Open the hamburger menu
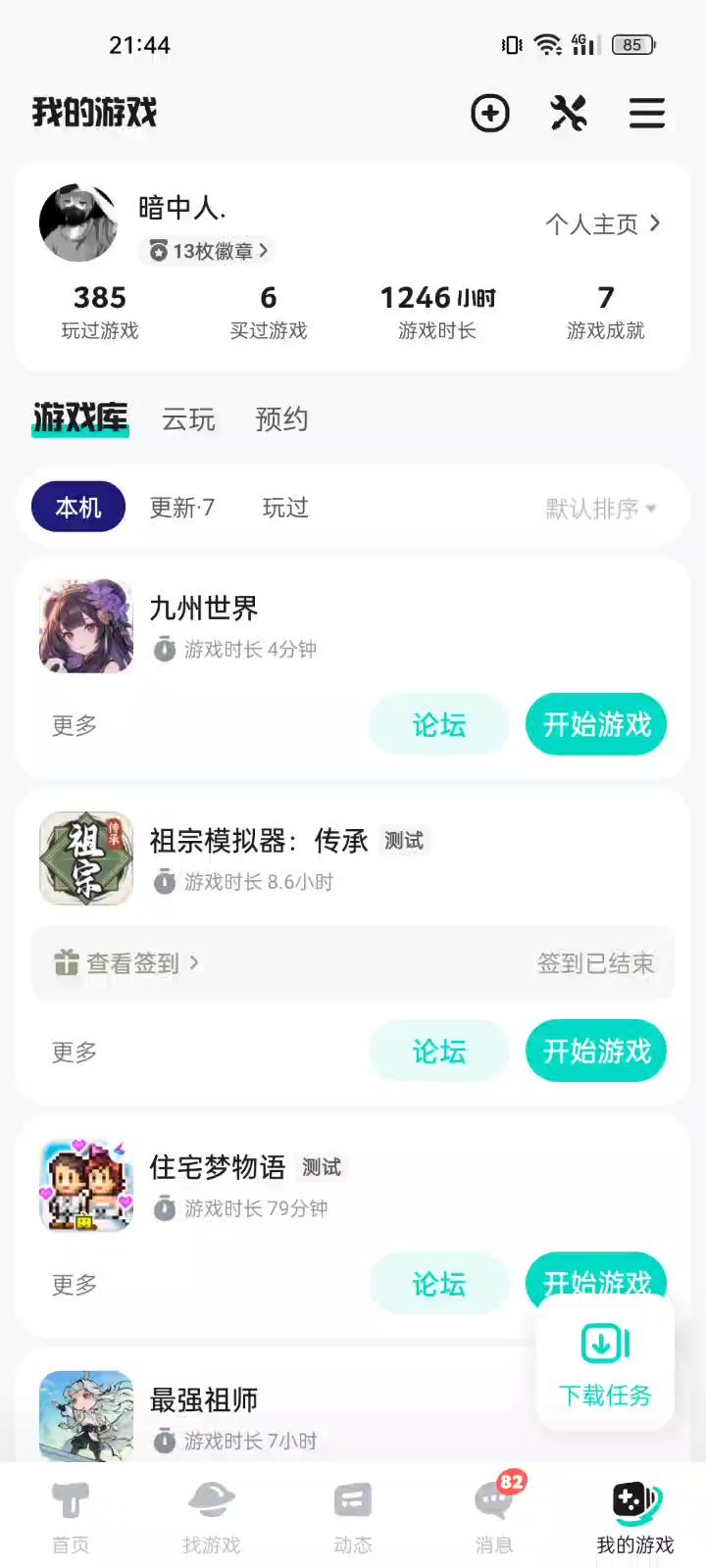The height and width of the screenshot is (1568, 706). point(647,114)
